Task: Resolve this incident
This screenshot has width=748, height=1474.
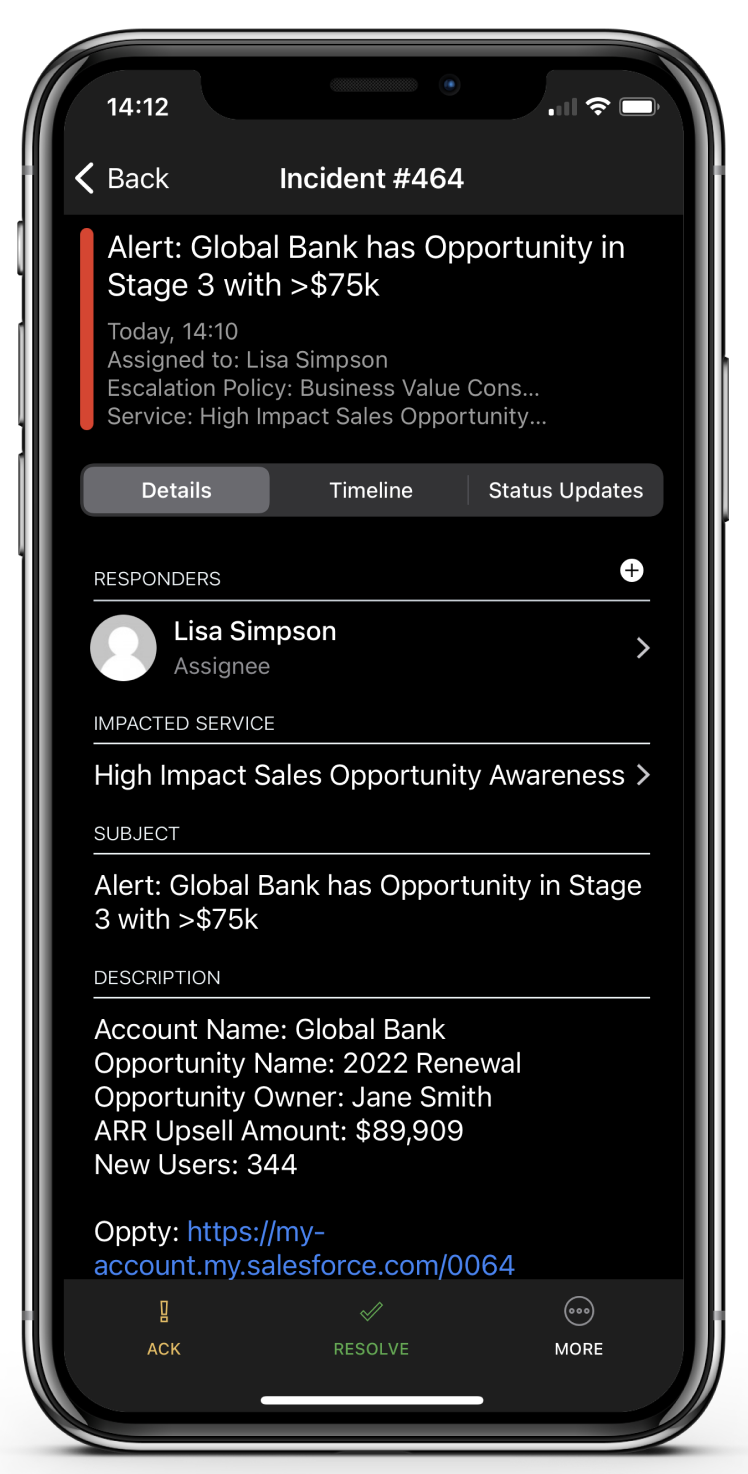Action: click(371, 1327)
